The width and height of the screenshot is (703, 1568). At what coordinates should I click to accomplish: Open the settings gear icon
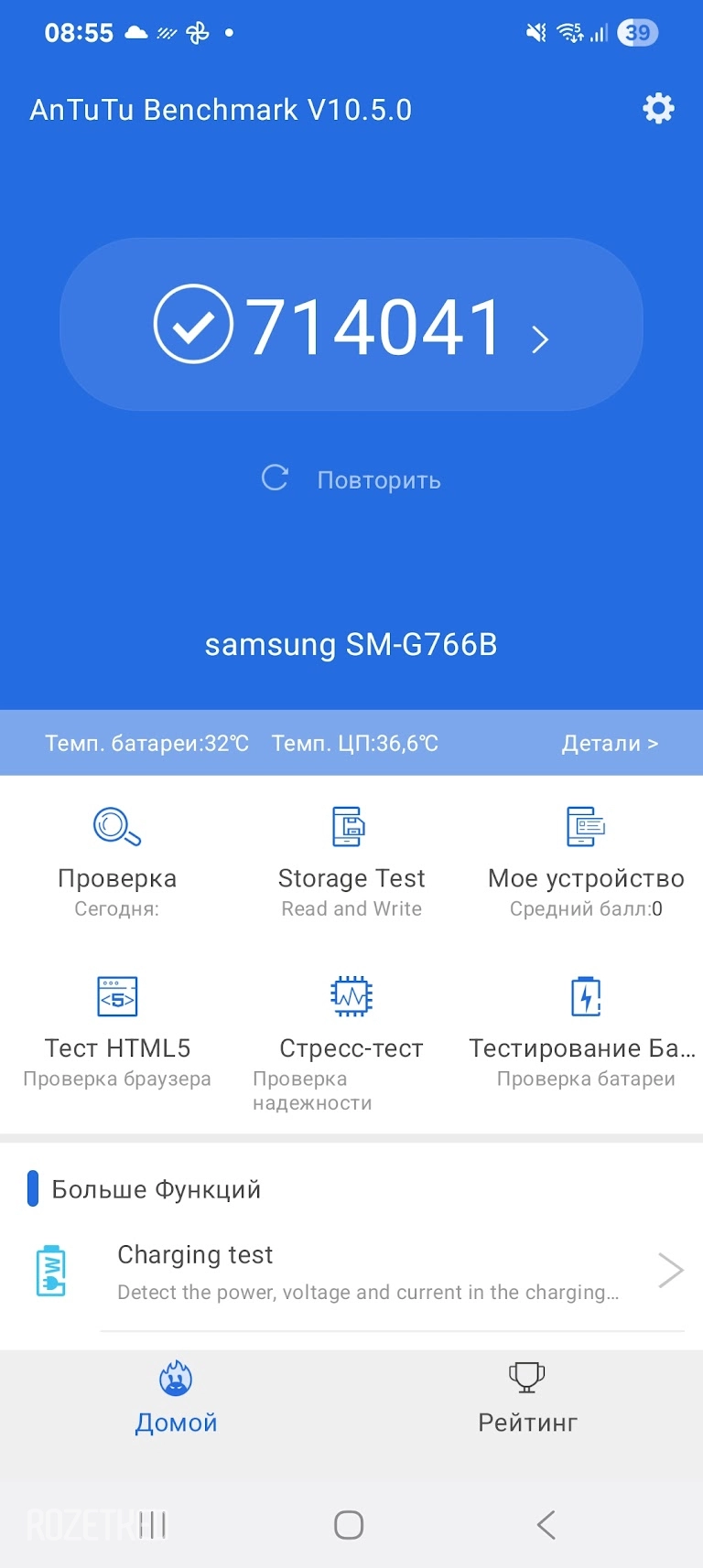pyautogui.click(x=658, y=109)
